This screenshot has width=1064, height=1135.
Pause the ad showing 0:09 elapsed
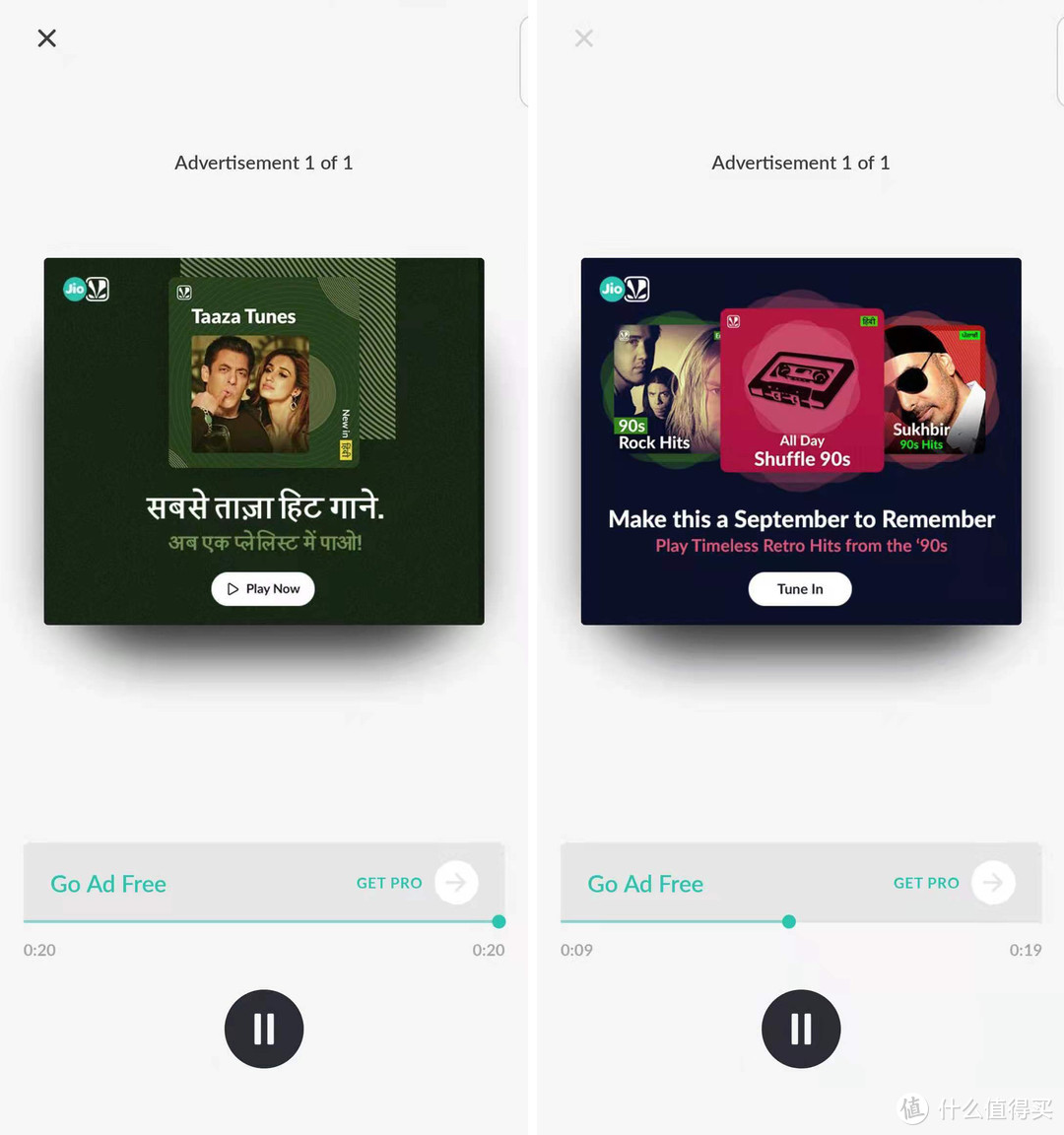801,1029
